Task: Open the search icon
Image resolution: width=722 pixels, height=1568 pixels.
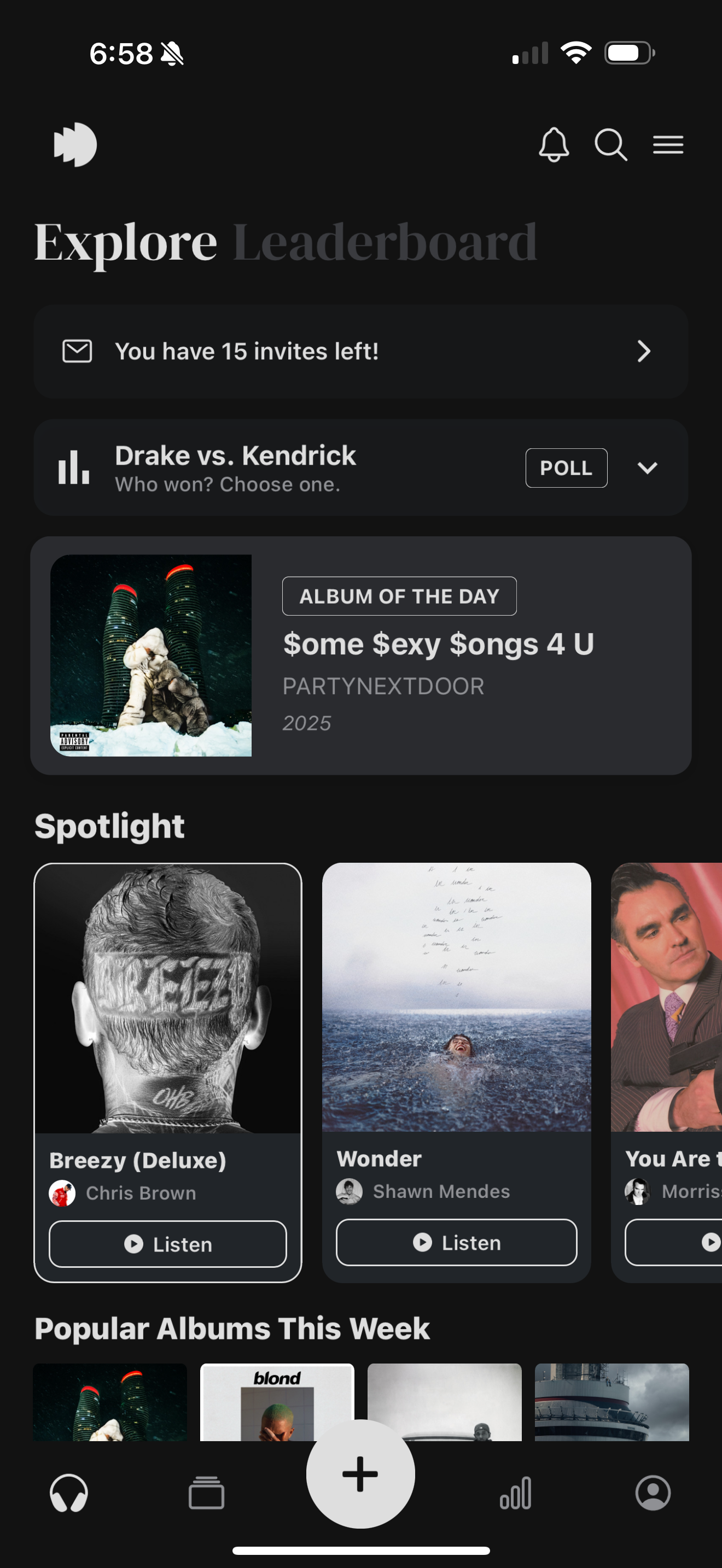Action: click(x=610, y=145)
